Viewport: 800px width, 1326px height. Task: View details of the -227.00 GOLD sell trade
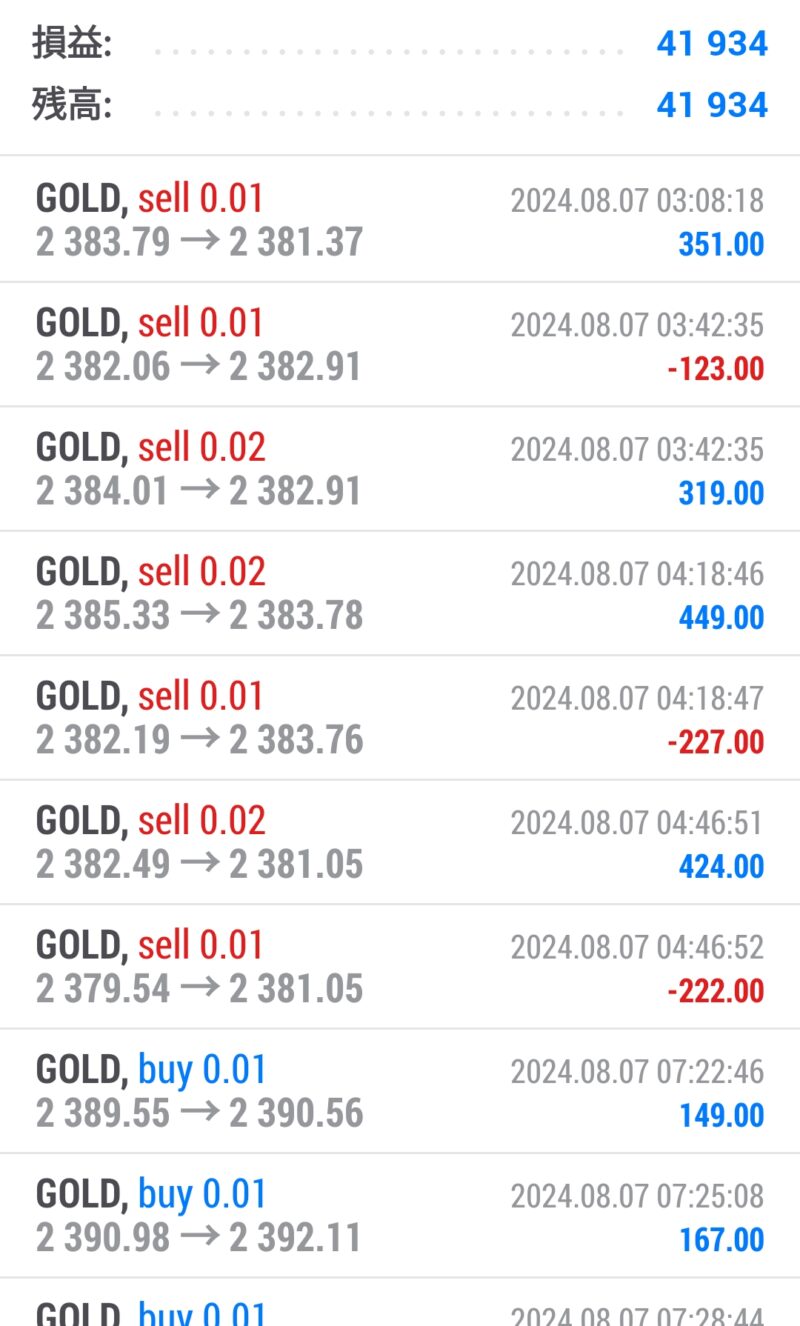tap(400, 718)
